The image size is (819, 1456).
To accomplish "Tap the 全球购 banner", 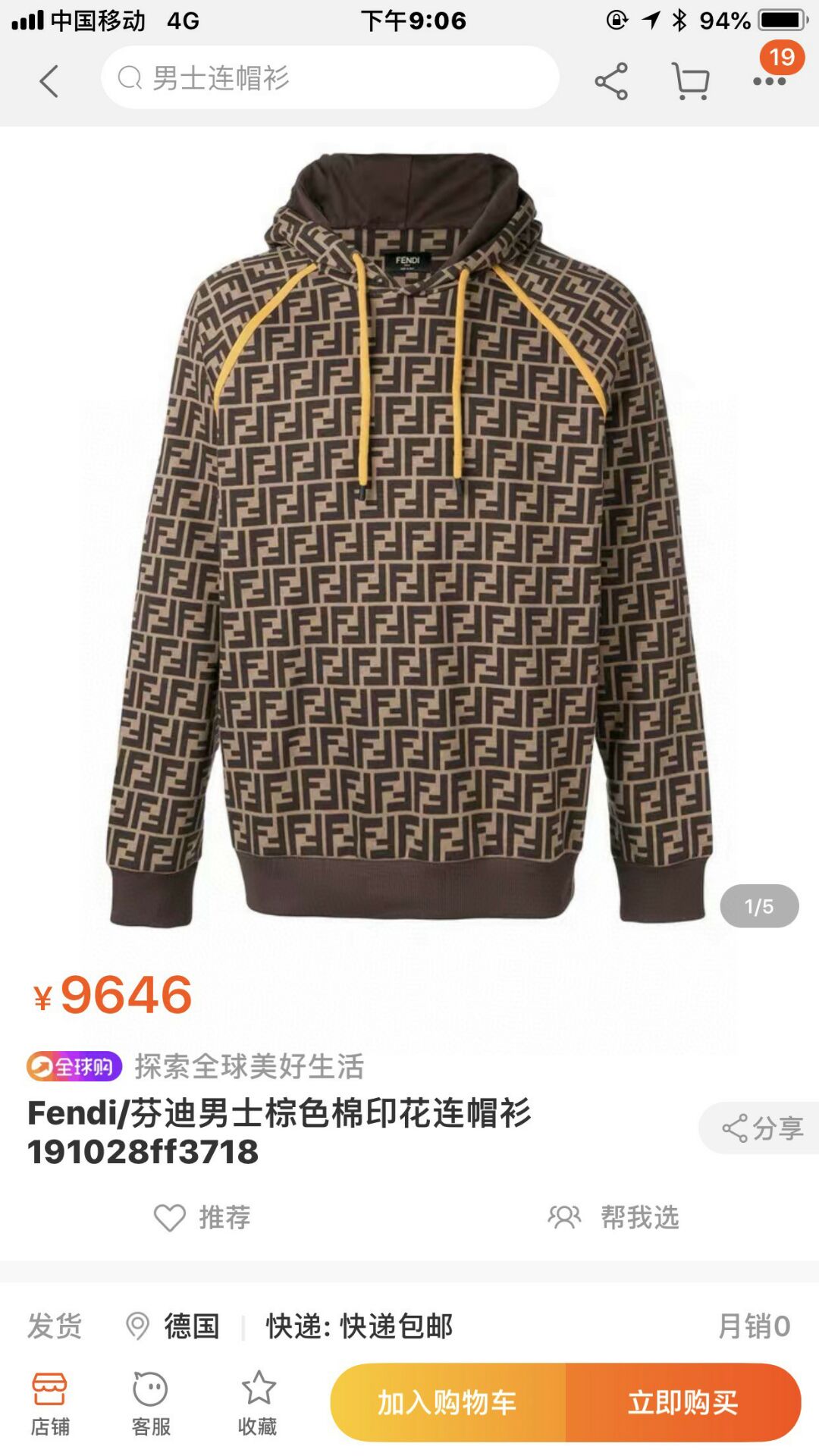I will pyautogui.click(x=74, y=1066).
